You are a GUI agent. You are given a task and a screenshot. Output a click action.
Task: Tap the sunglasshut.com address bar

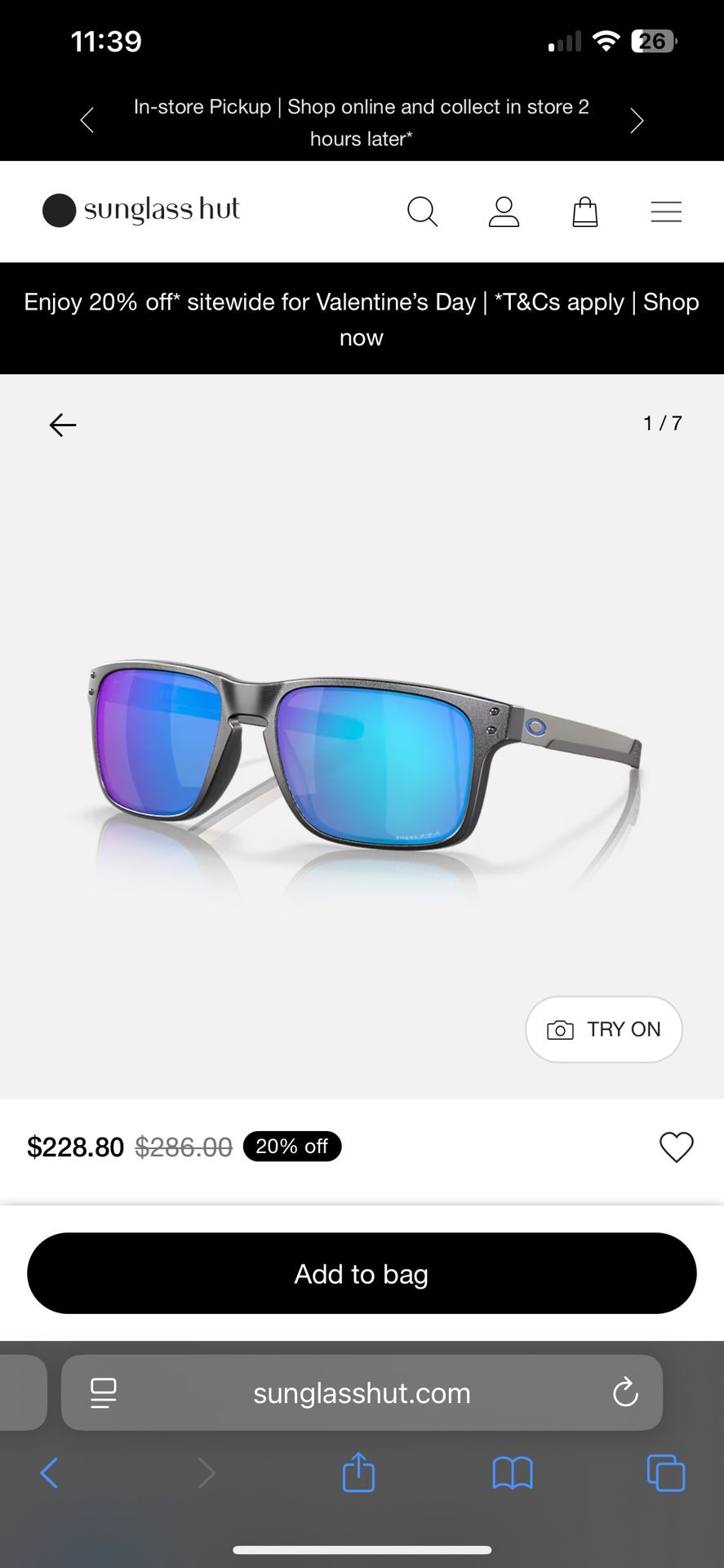(x=362, y=1392)
